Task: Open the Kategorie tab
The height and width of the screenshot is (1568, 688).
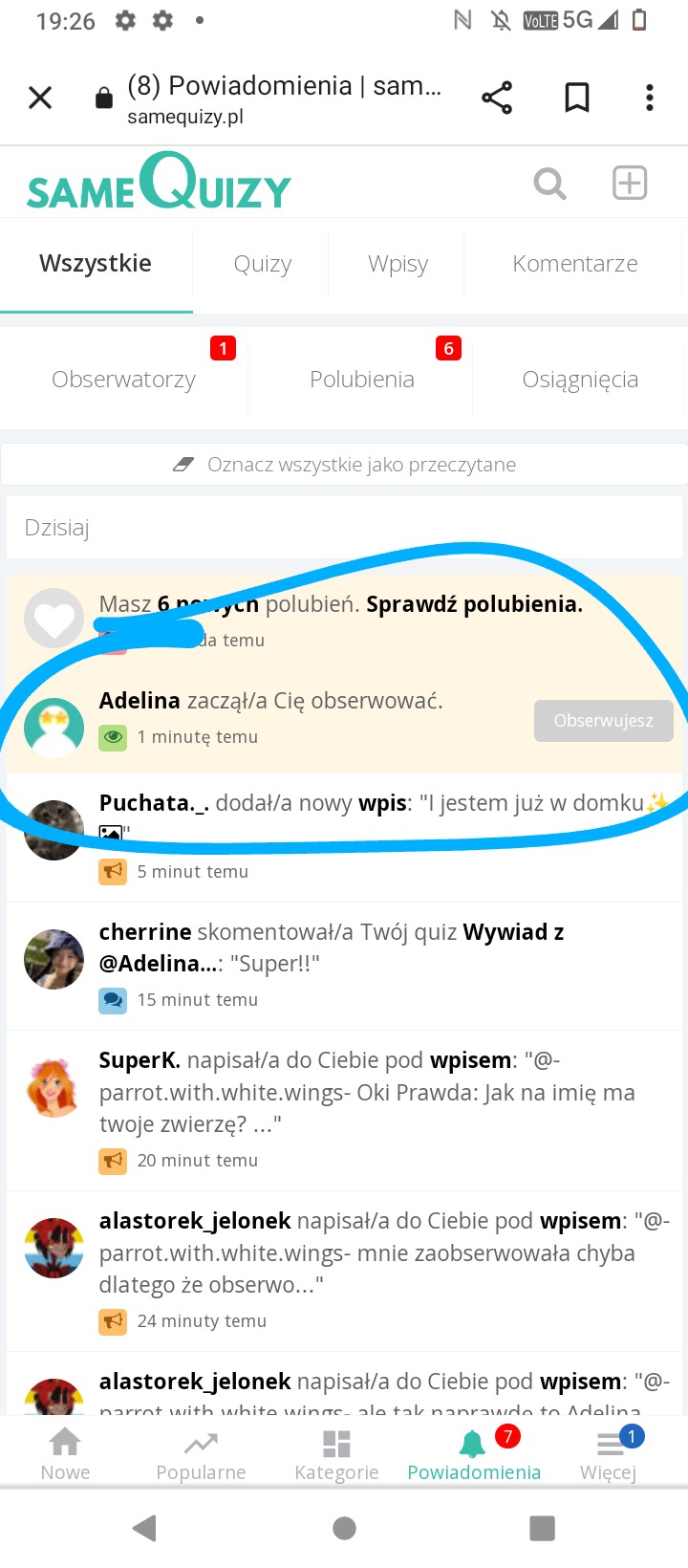Action: coord(336,1453)
